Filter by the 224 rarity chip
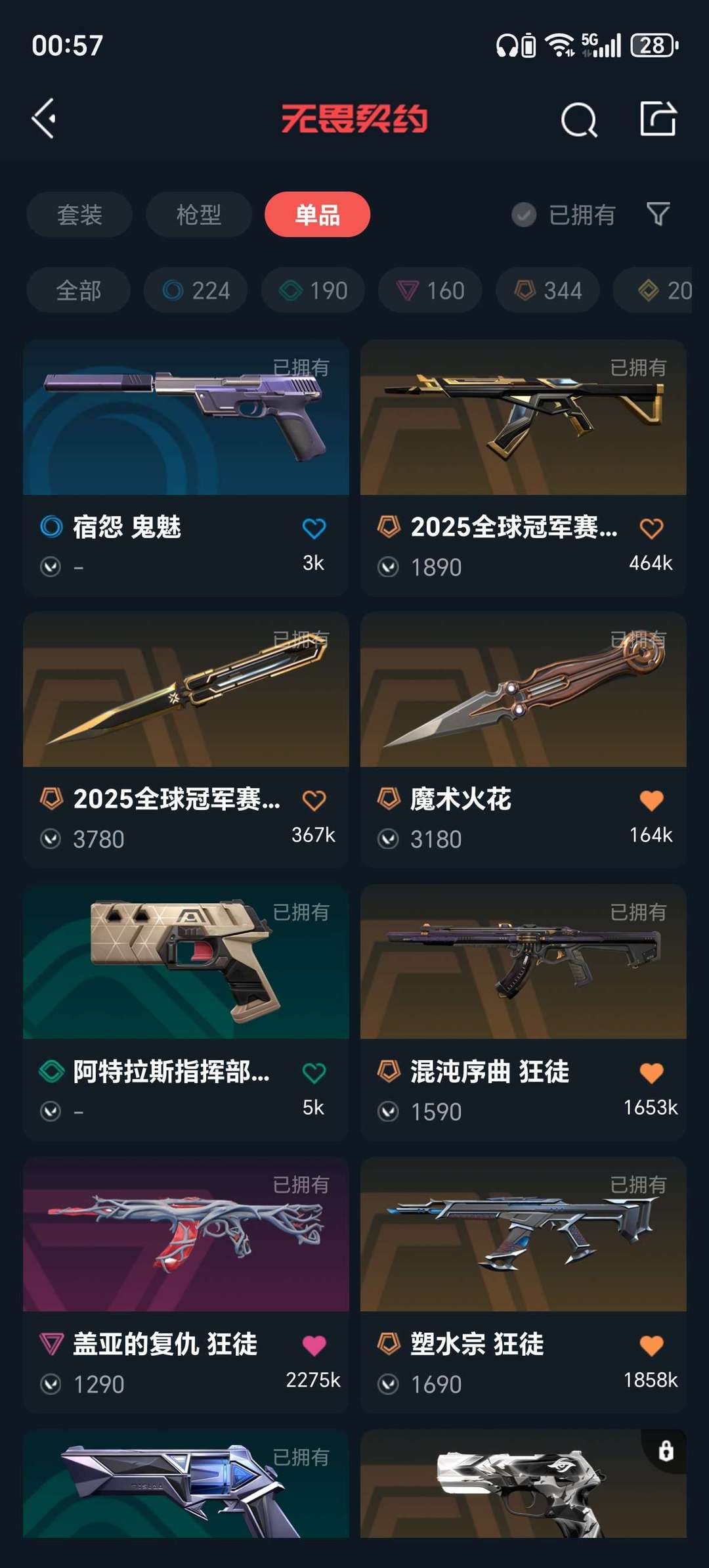 point(196,290)
